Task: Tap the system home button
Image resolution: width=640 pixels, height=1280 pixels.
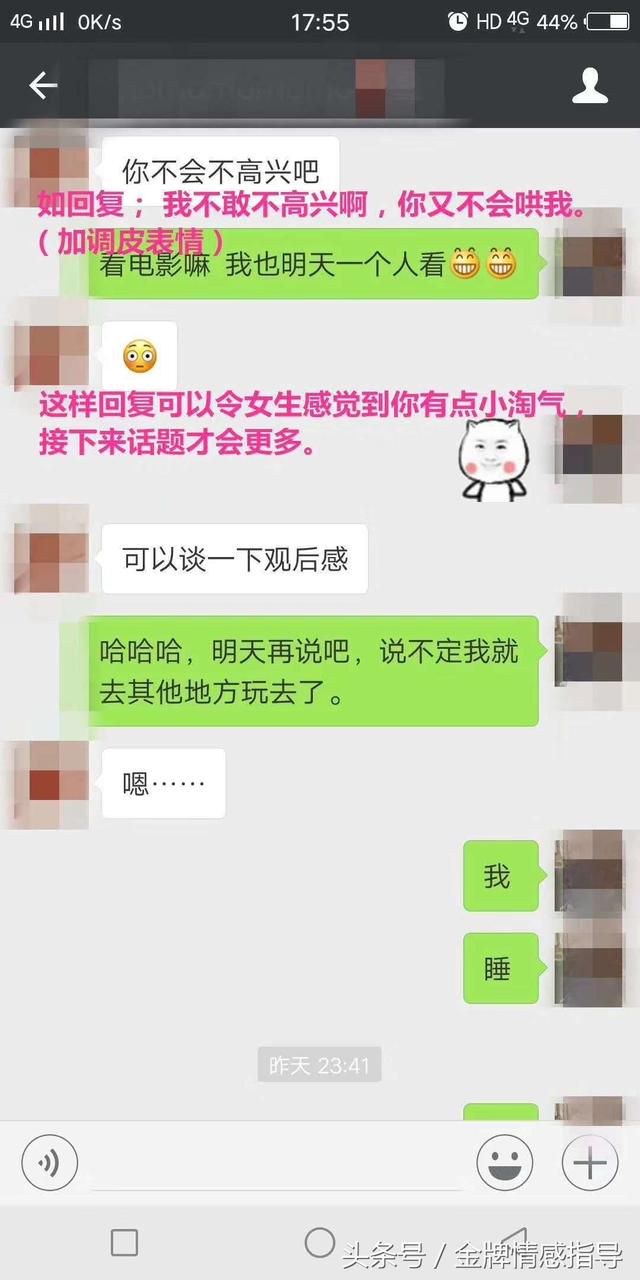Action: [320, 1243]
